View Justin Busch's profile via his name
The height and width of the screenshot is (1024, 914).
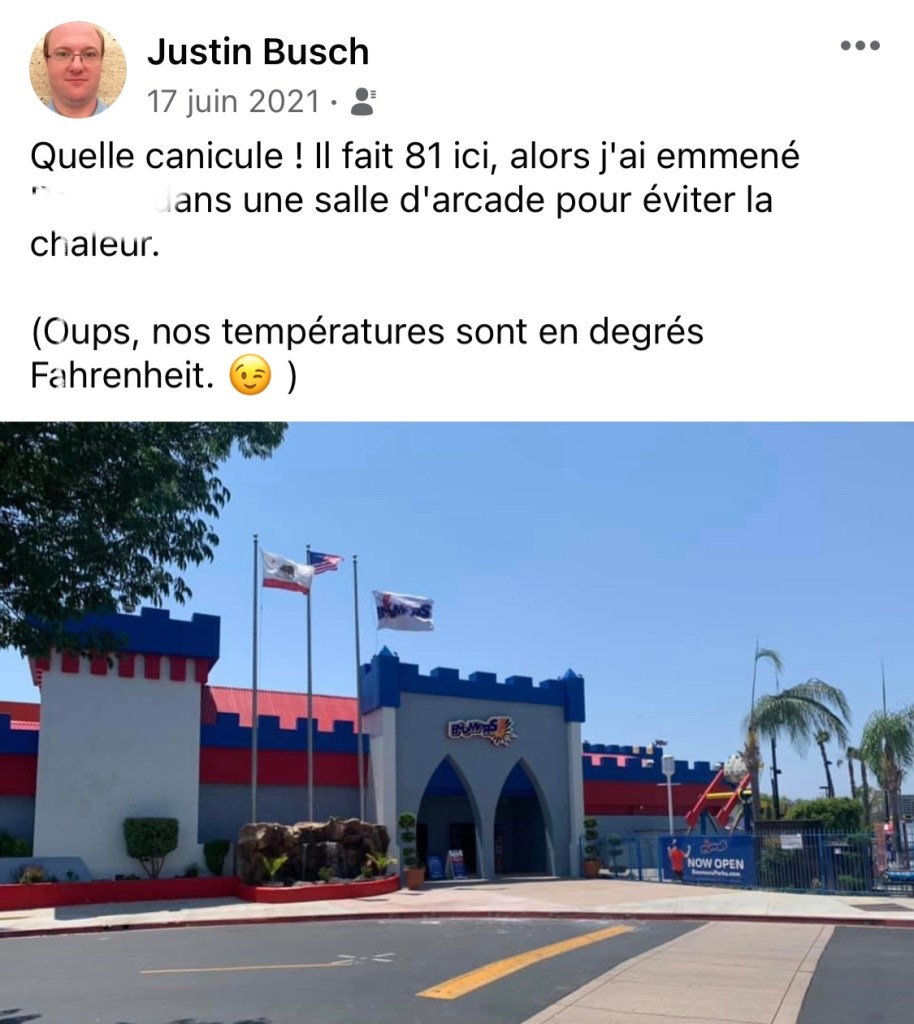tap(258, 52)
